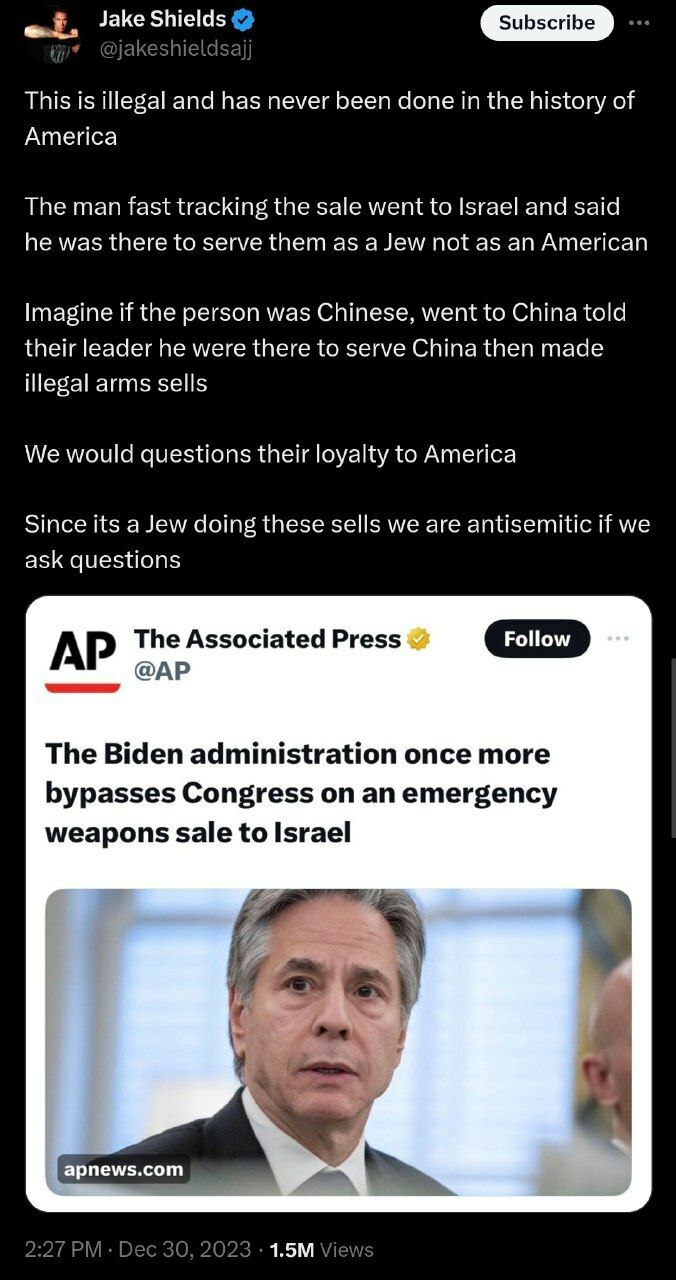Open the post's overflow menu

(638, 22)
